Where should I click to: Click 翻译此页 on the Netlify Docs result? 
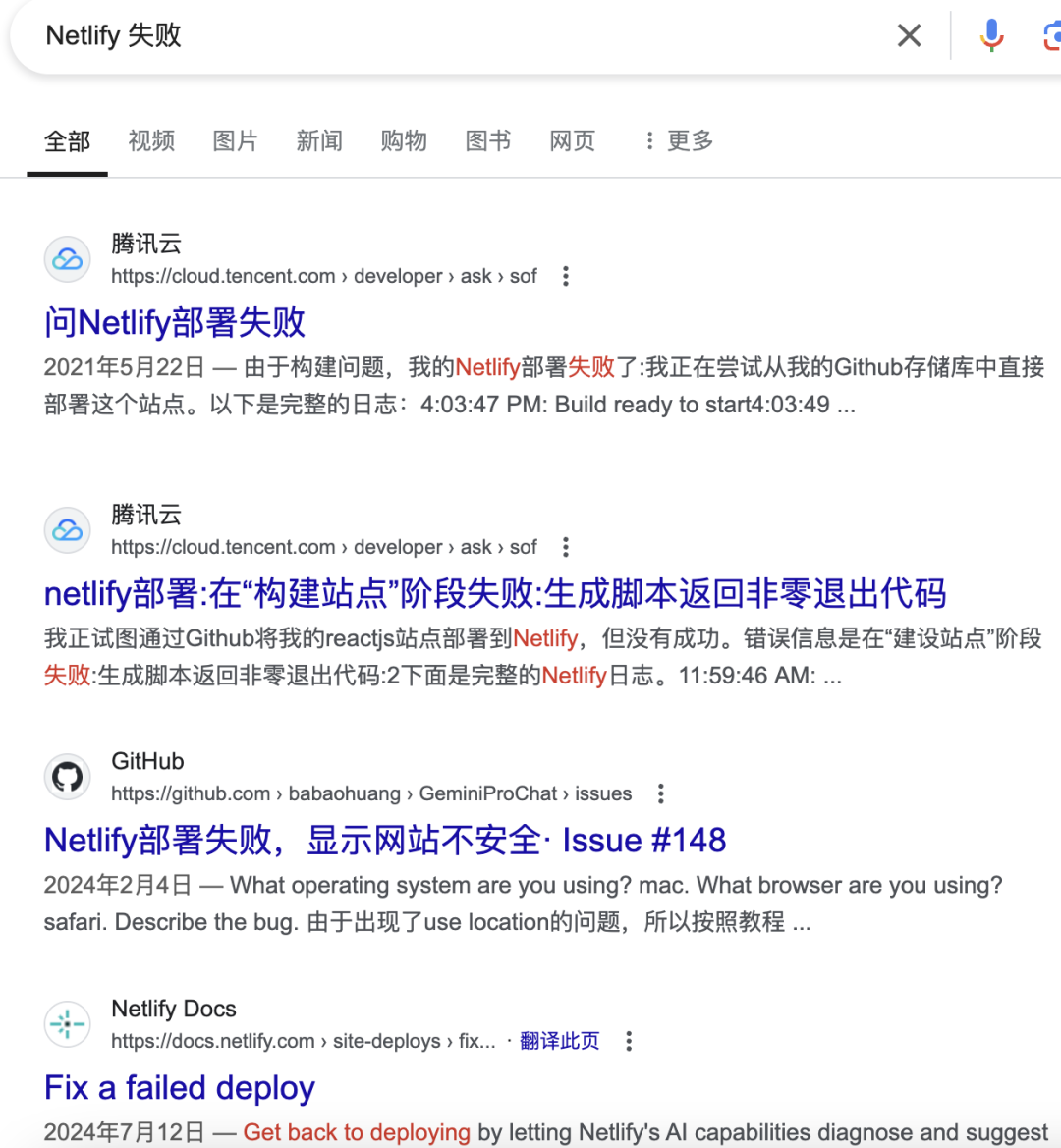(559, 1041)
